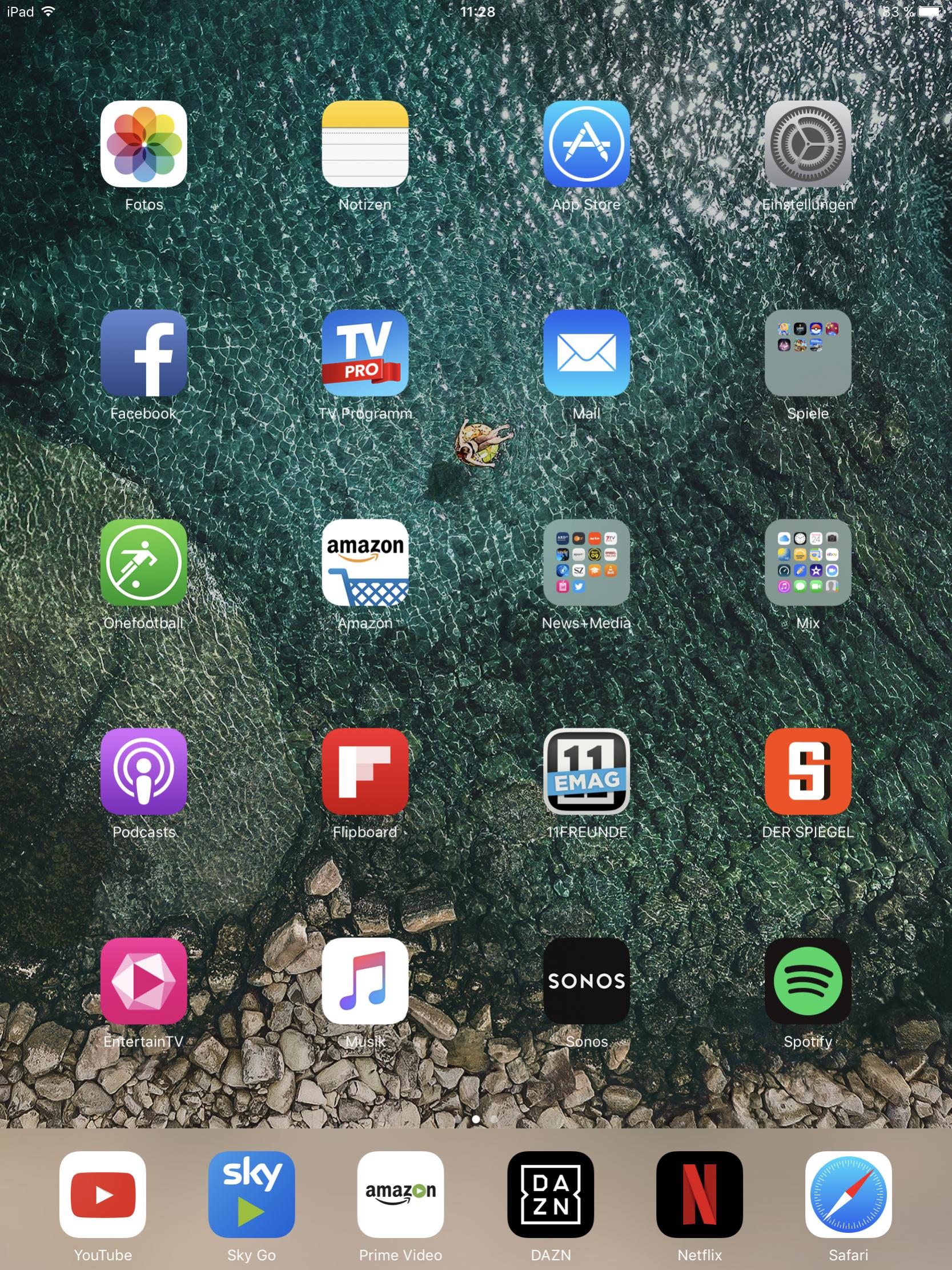Start Sky Go from the dock
The image size is (952, 1270).
click(251, 1194)
